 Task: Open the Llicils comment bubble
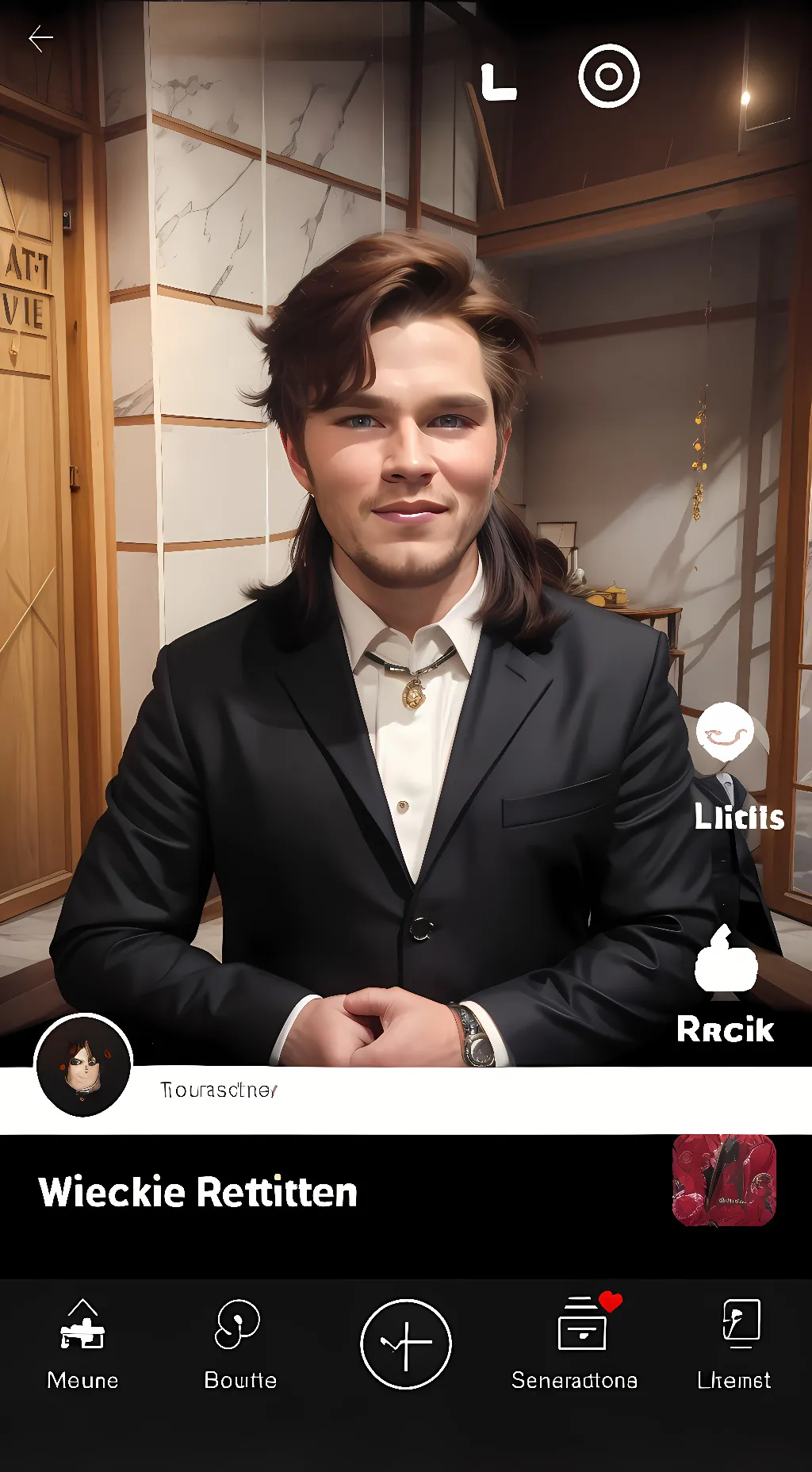(x=726, y=733)
